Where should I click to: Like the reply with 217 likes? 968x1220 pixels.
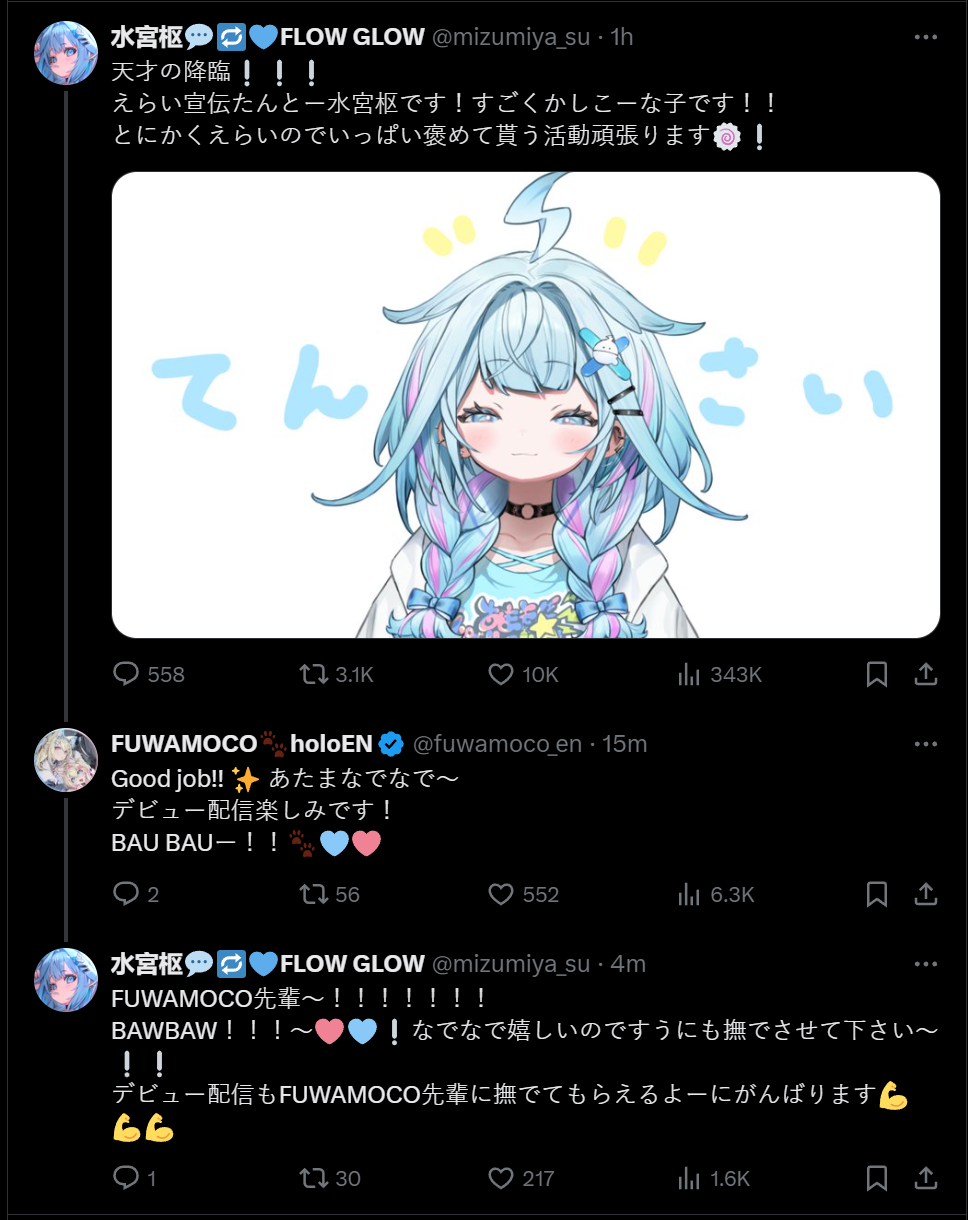(501, 1179)
